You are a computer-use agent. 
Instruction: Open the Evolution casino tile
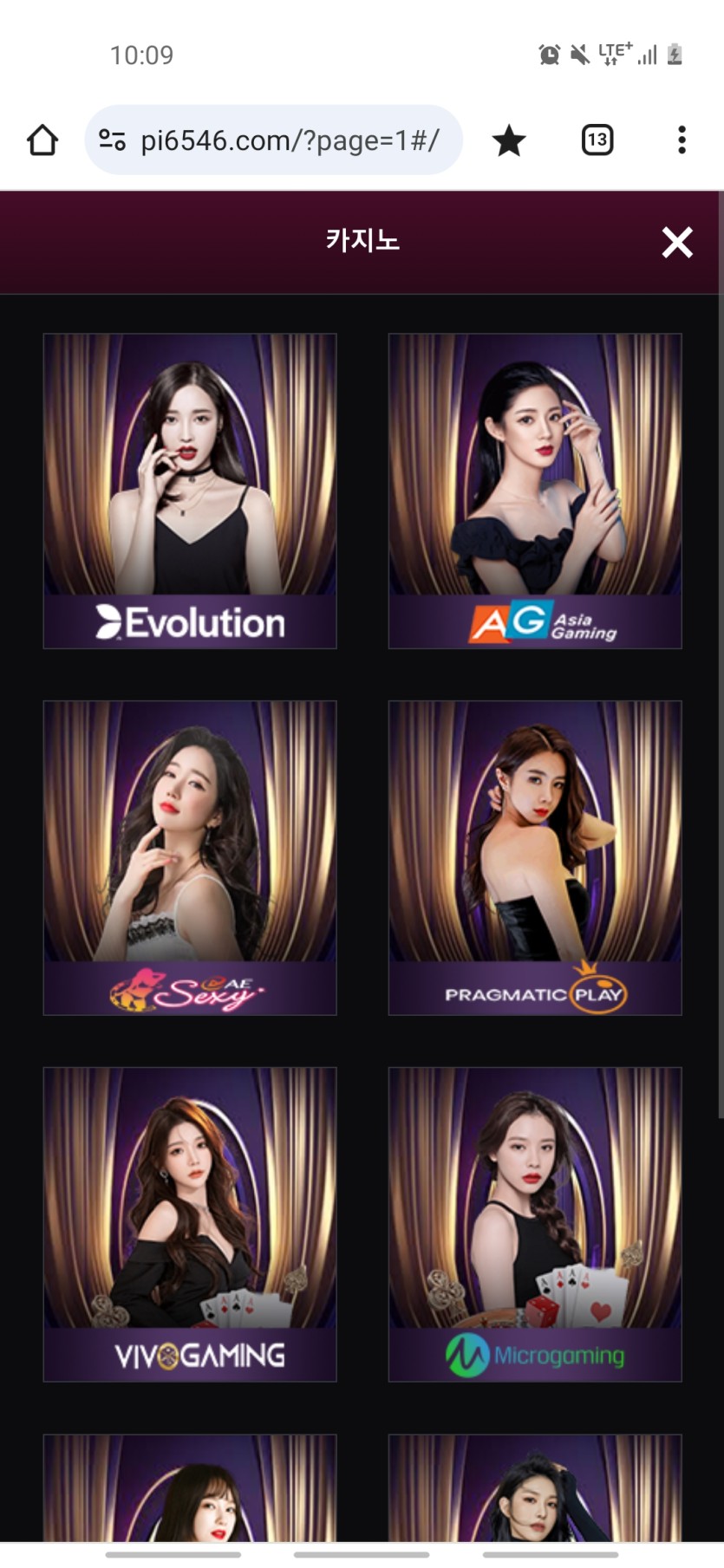pyautogui.click(x=190, y=491)
